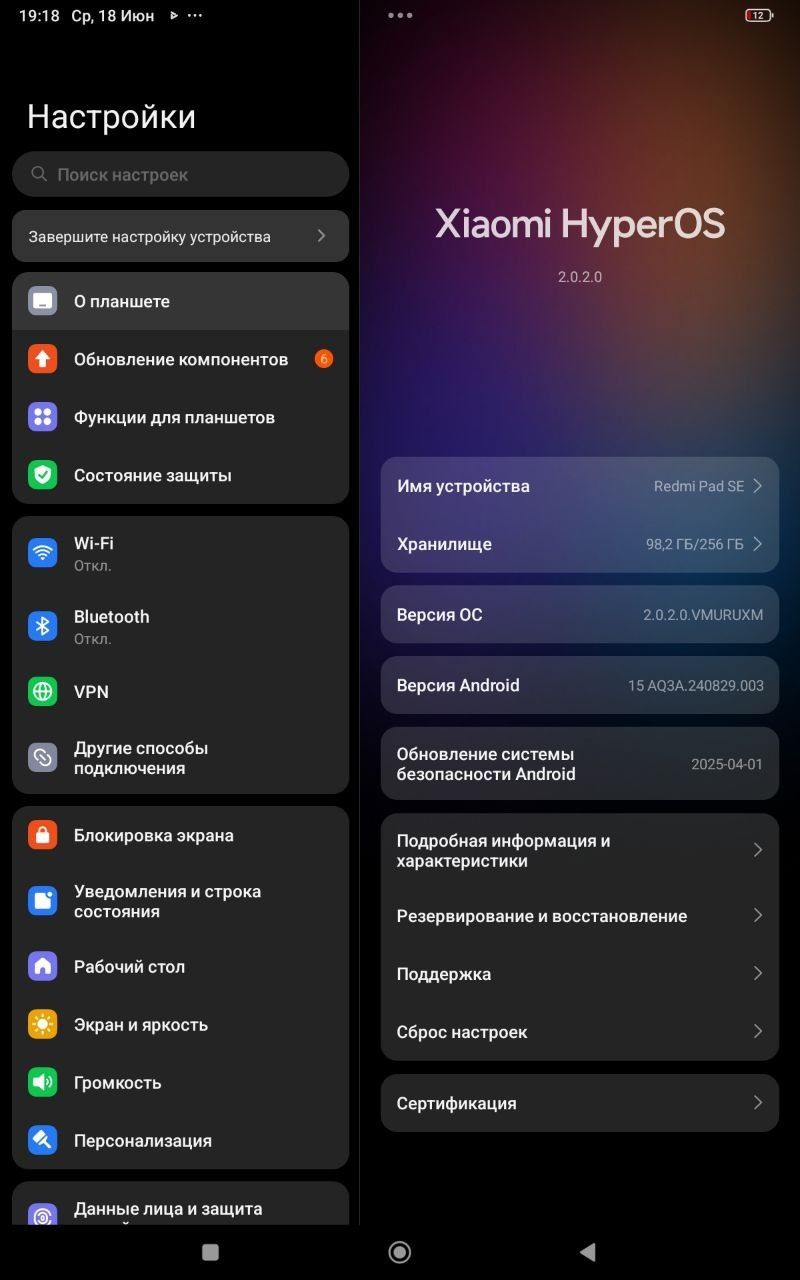Screen dimensions: 800x1280
Task: Open Bluetooth settings
Action: [x=180, y=626]
